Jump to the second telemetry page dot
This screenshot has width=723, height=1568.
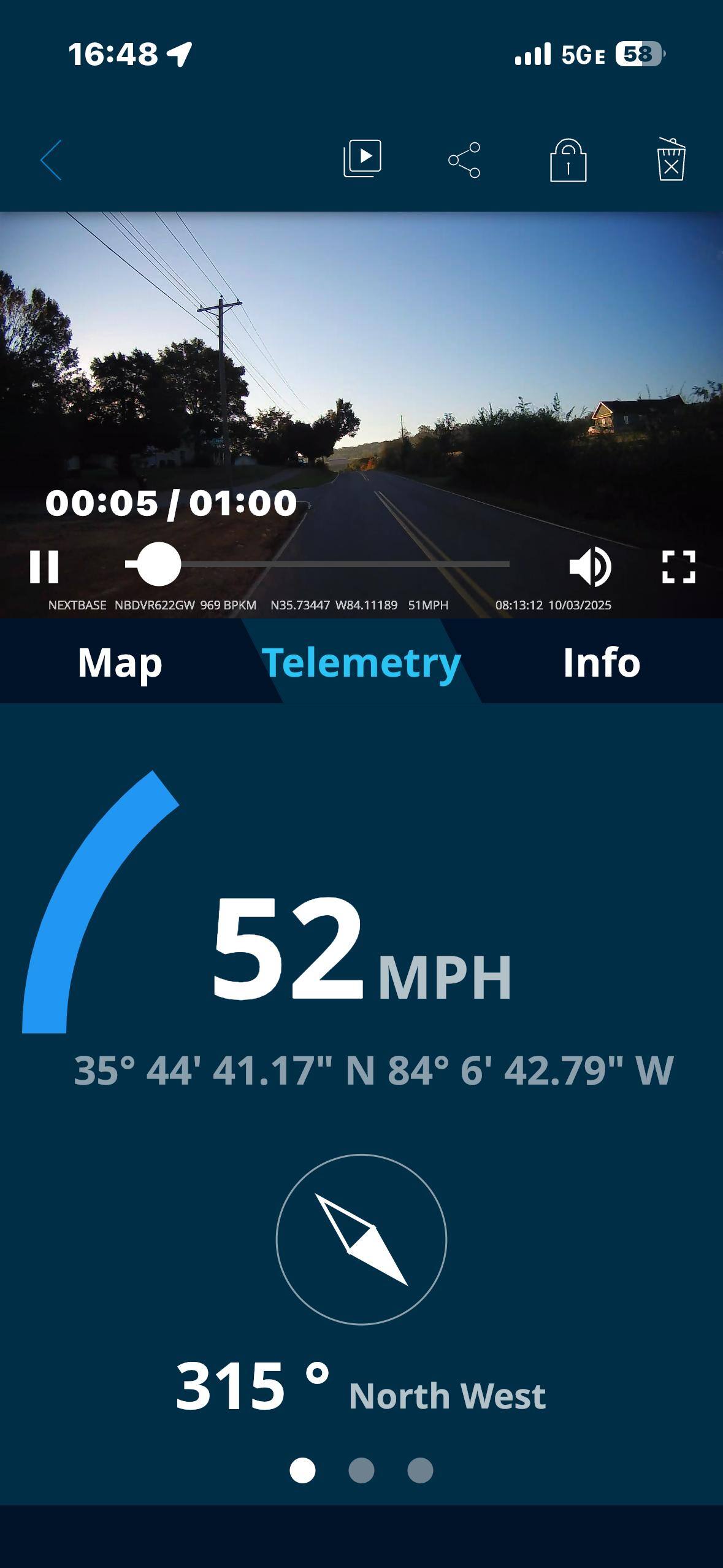click(361, 1470)
